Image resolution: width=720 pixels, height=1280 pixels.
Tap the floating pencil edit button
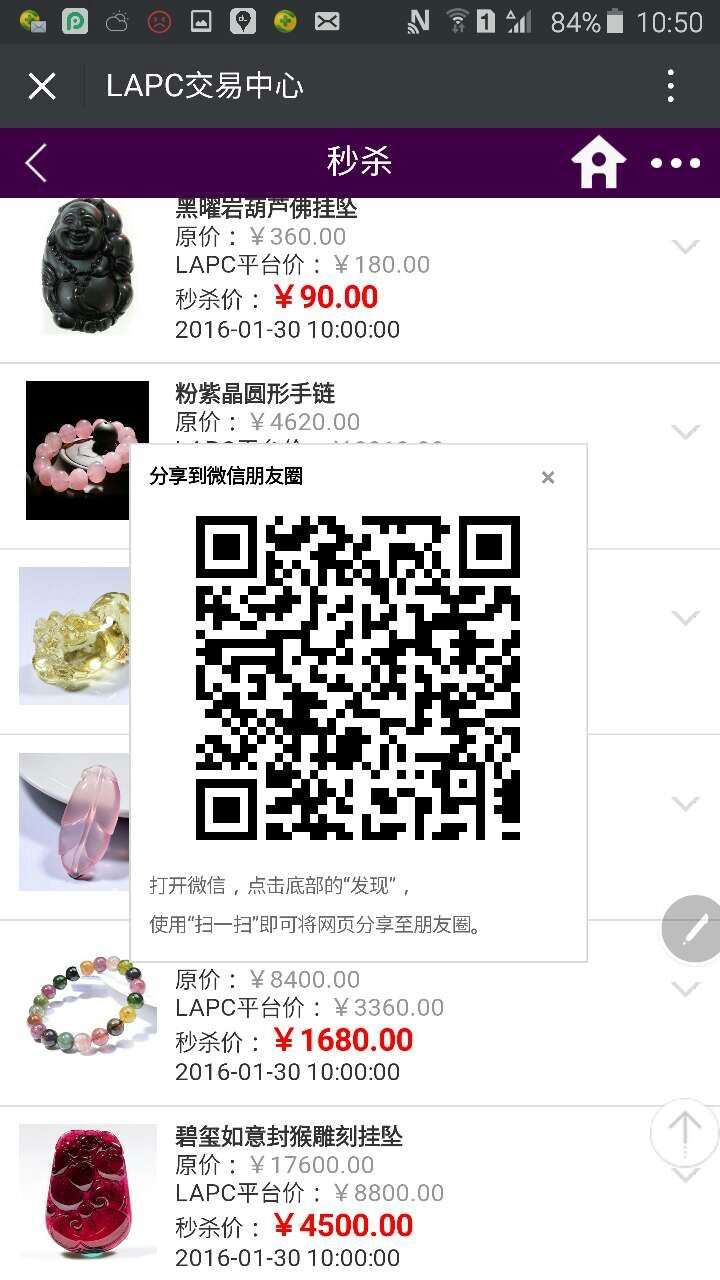coord(694,930)
